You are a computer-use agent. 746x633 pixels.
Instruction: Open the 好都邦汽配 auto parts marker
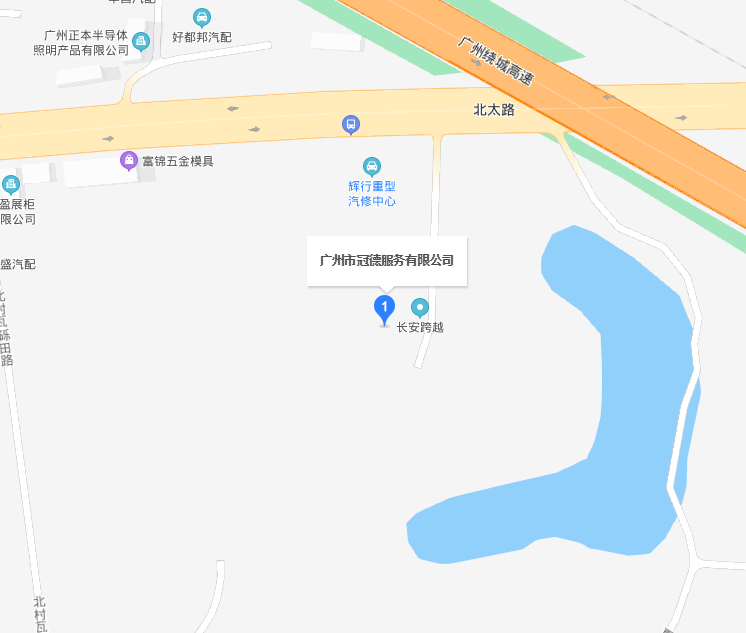[x=202, y=18]
